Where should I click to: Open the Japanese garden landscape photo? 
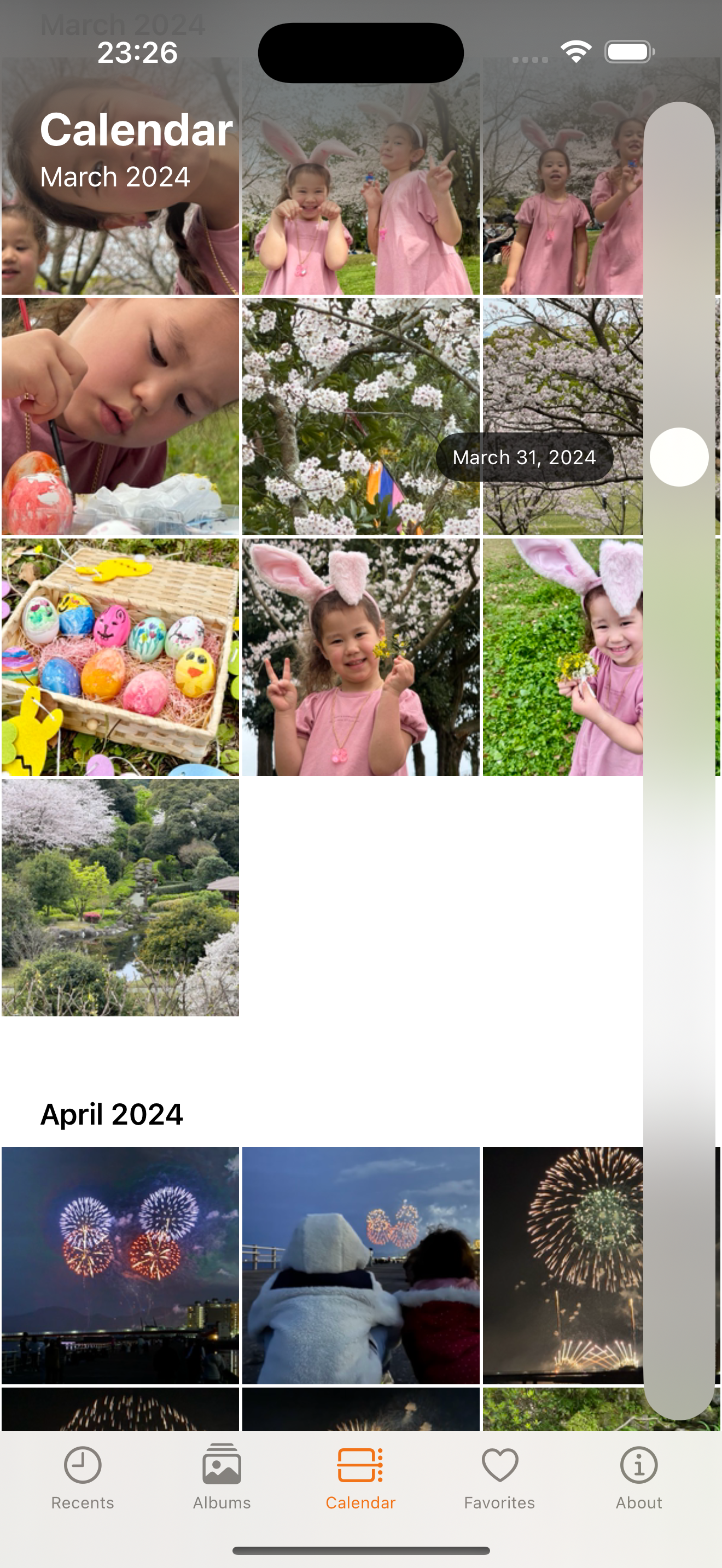point(120,897)
